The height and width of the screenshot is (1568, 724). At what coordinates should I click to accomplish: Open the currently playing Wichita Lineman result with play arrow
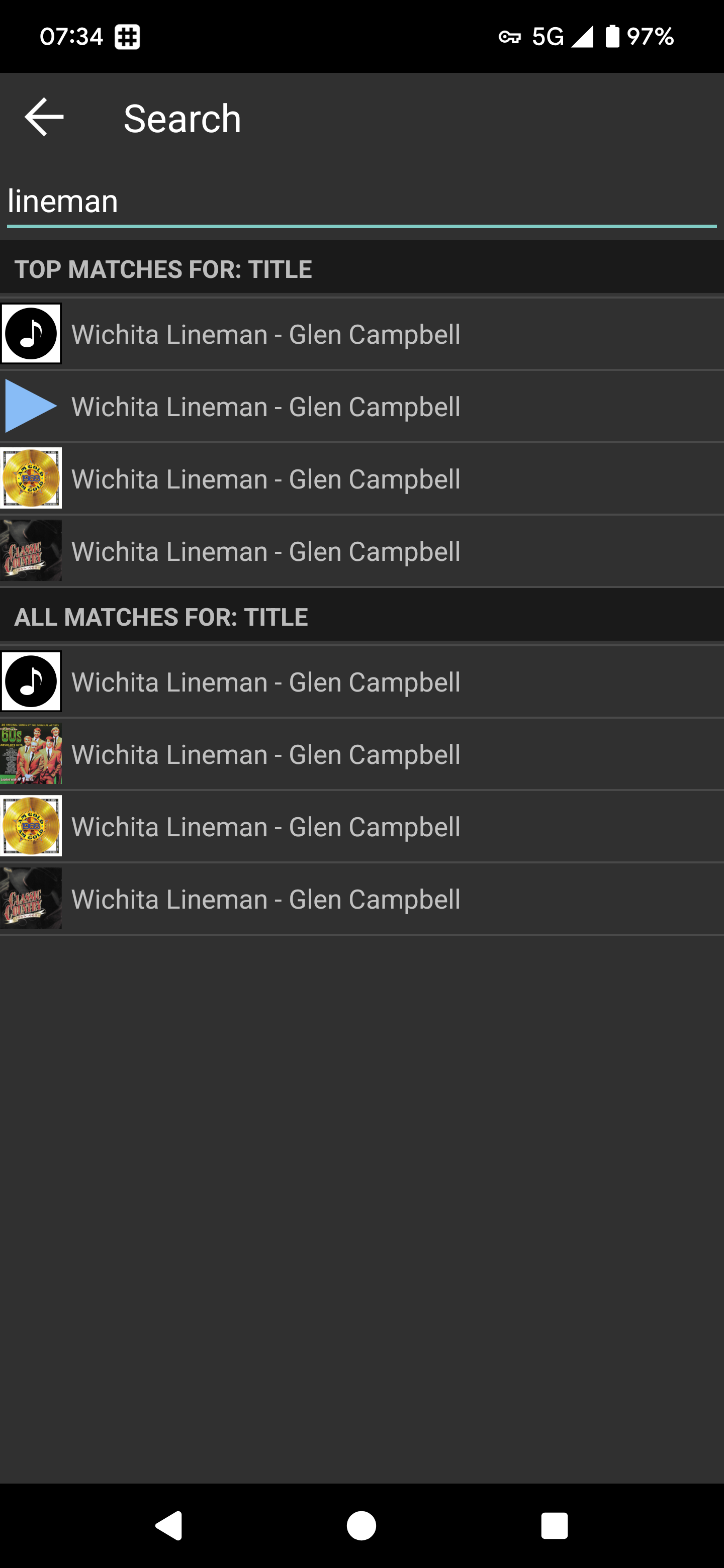[361, 406]
